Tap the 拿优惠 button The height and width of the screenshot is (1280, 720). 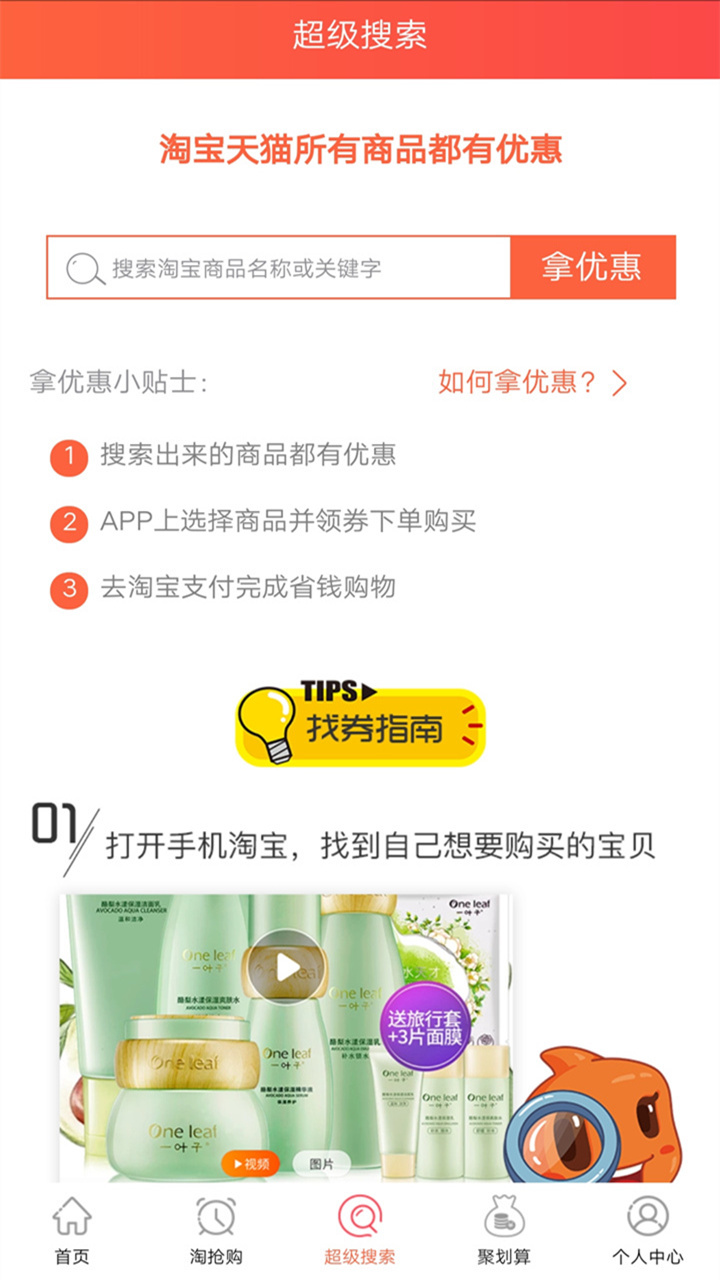(592, 267)
